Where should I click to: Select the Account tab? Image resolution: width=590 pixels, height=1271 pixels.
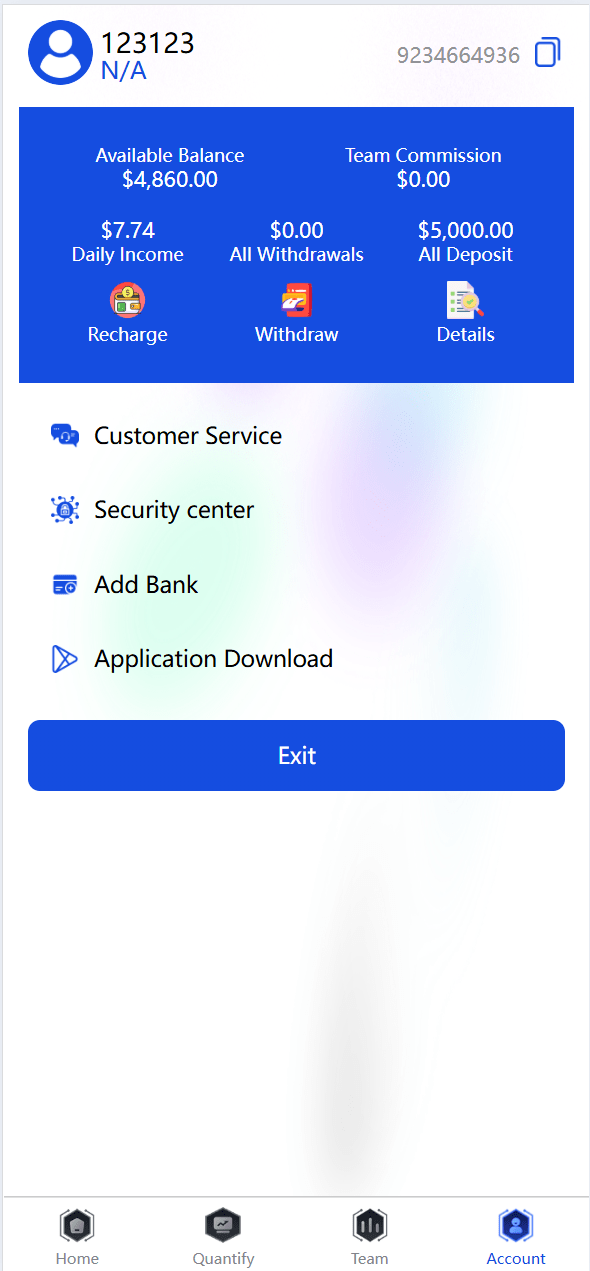pos(516,1236)
